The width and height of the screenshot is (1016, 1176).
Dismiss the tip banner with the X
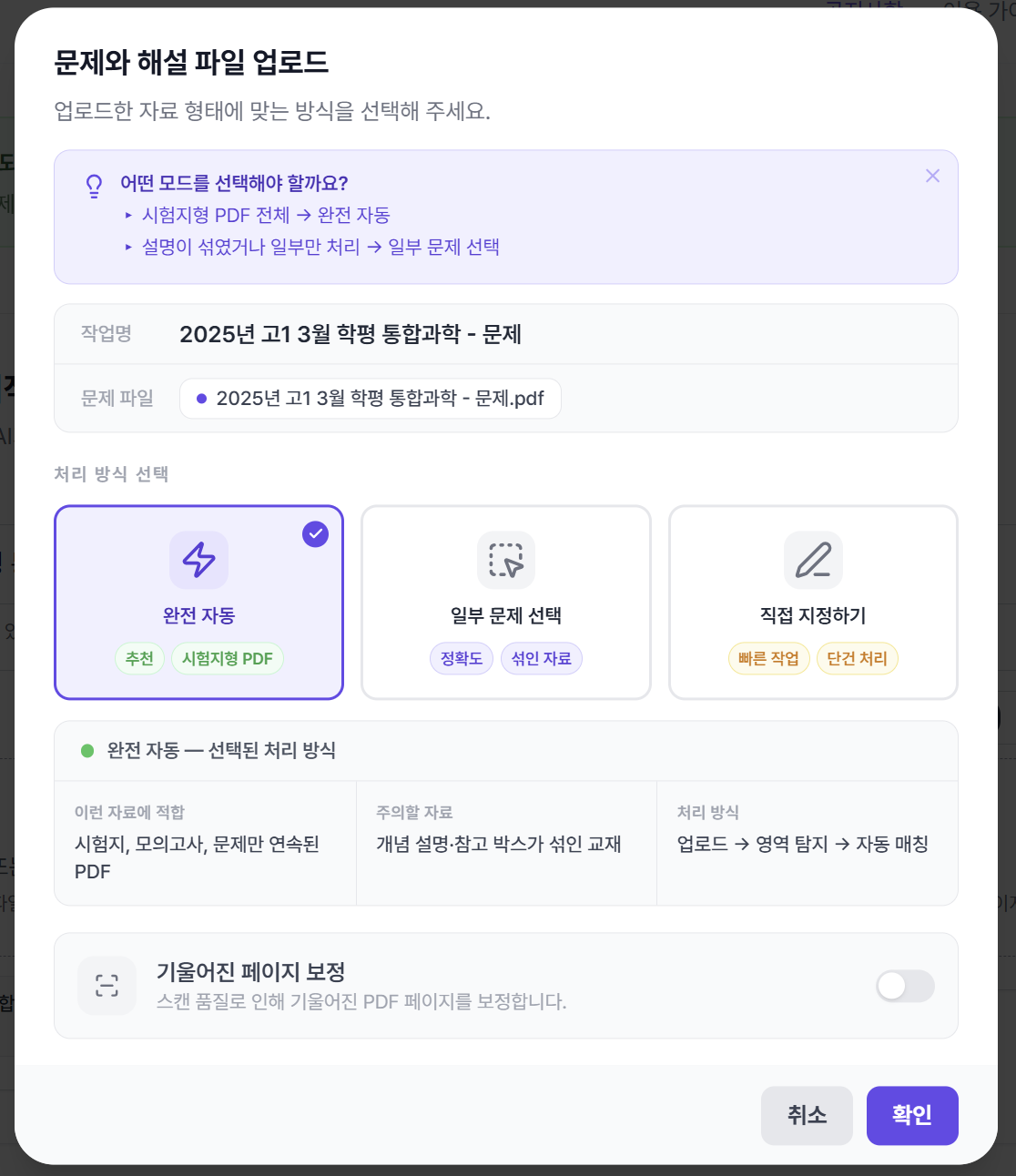pos(932,176)
